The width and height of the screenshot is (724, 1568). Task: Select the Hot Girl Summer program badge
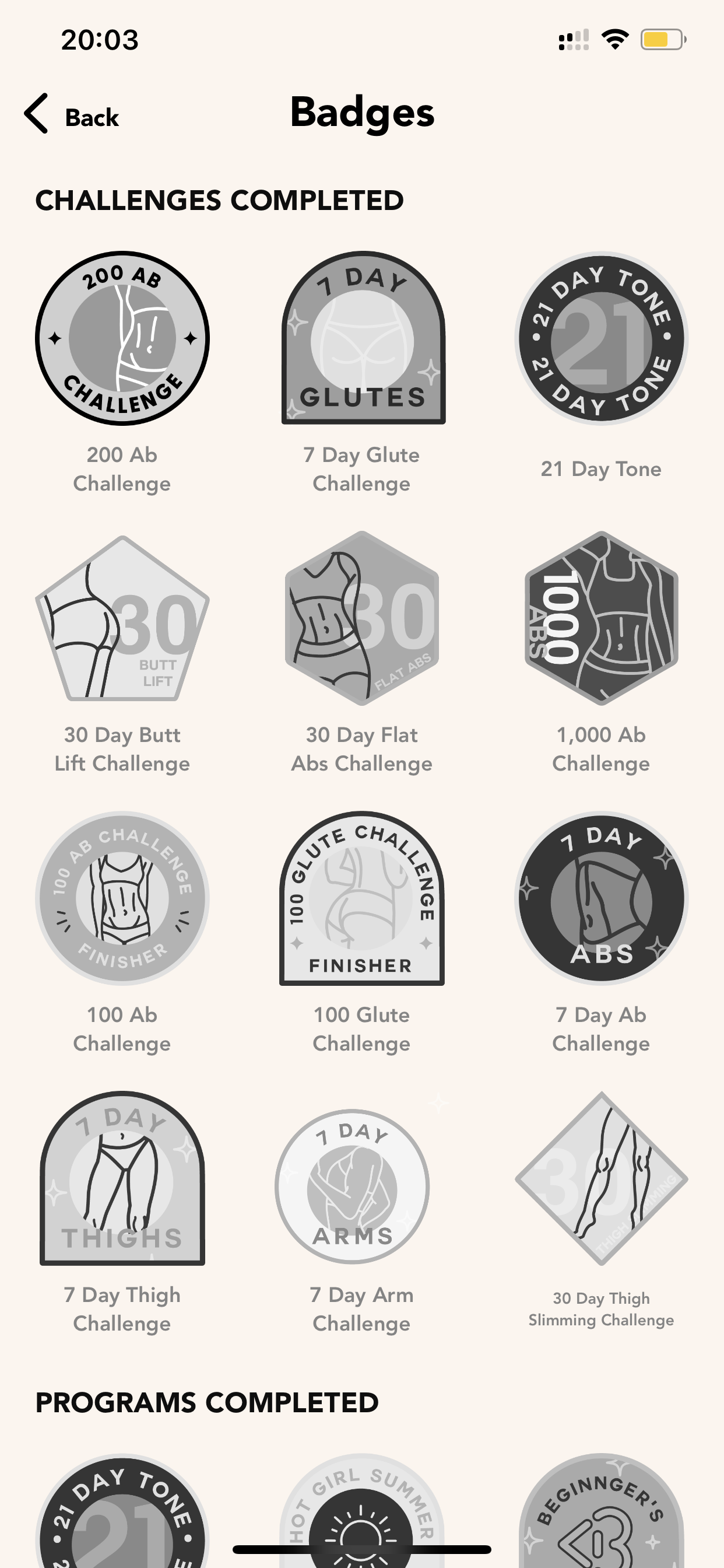[362, 1511]
